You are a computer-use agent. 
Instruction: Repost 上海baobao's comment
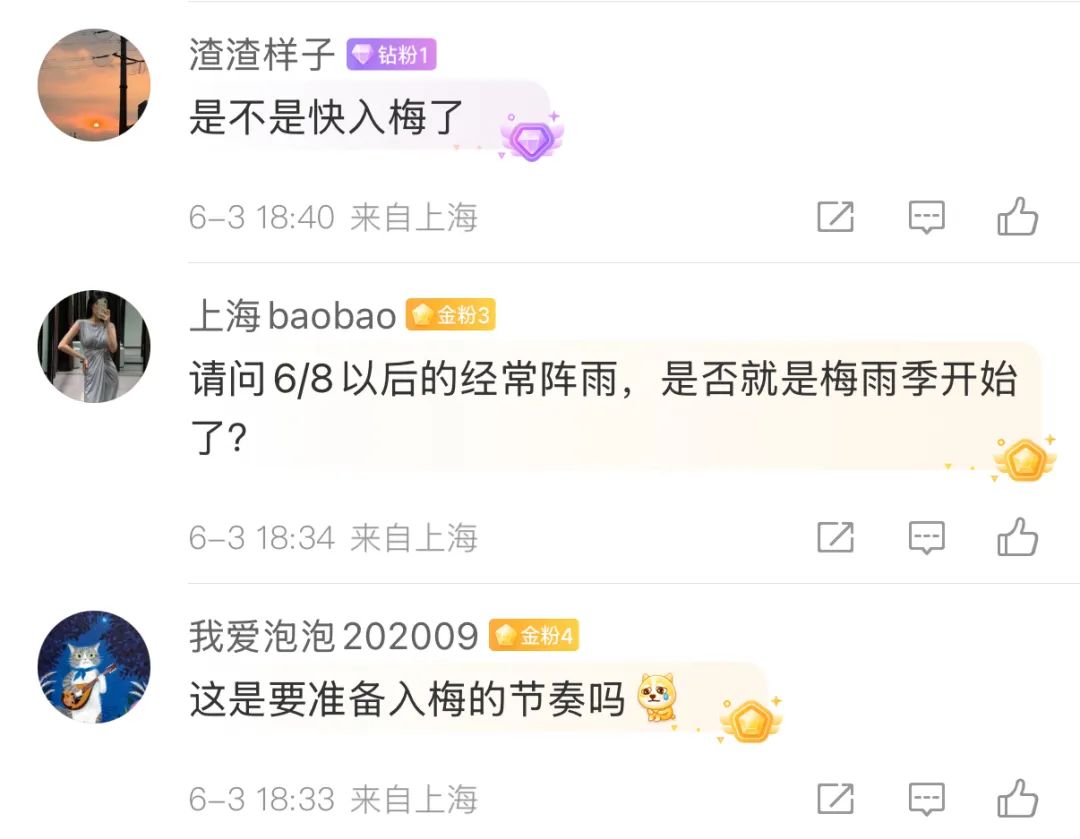(x=835, y=538)
